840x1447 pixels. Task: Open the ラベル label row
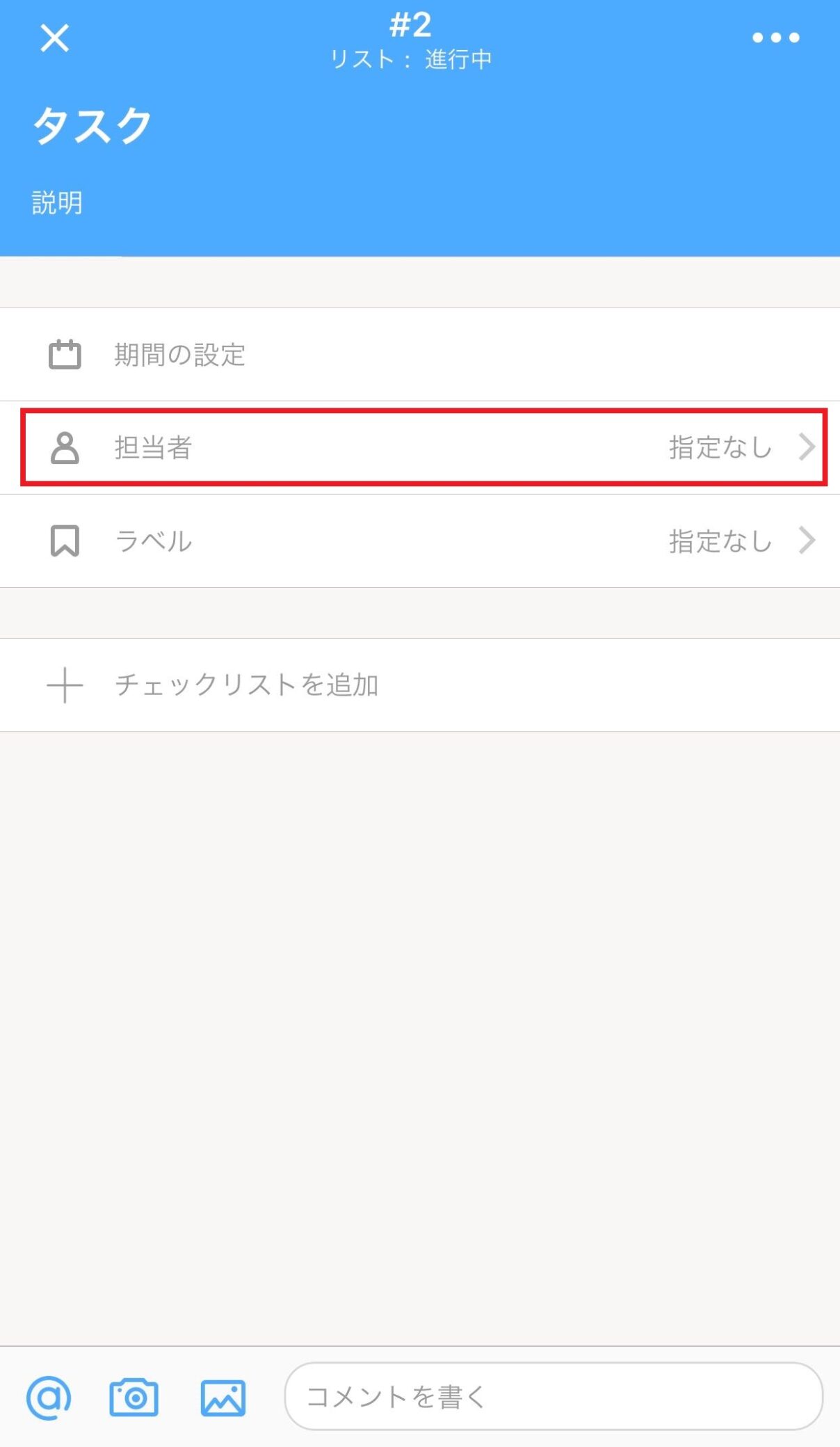420,541
